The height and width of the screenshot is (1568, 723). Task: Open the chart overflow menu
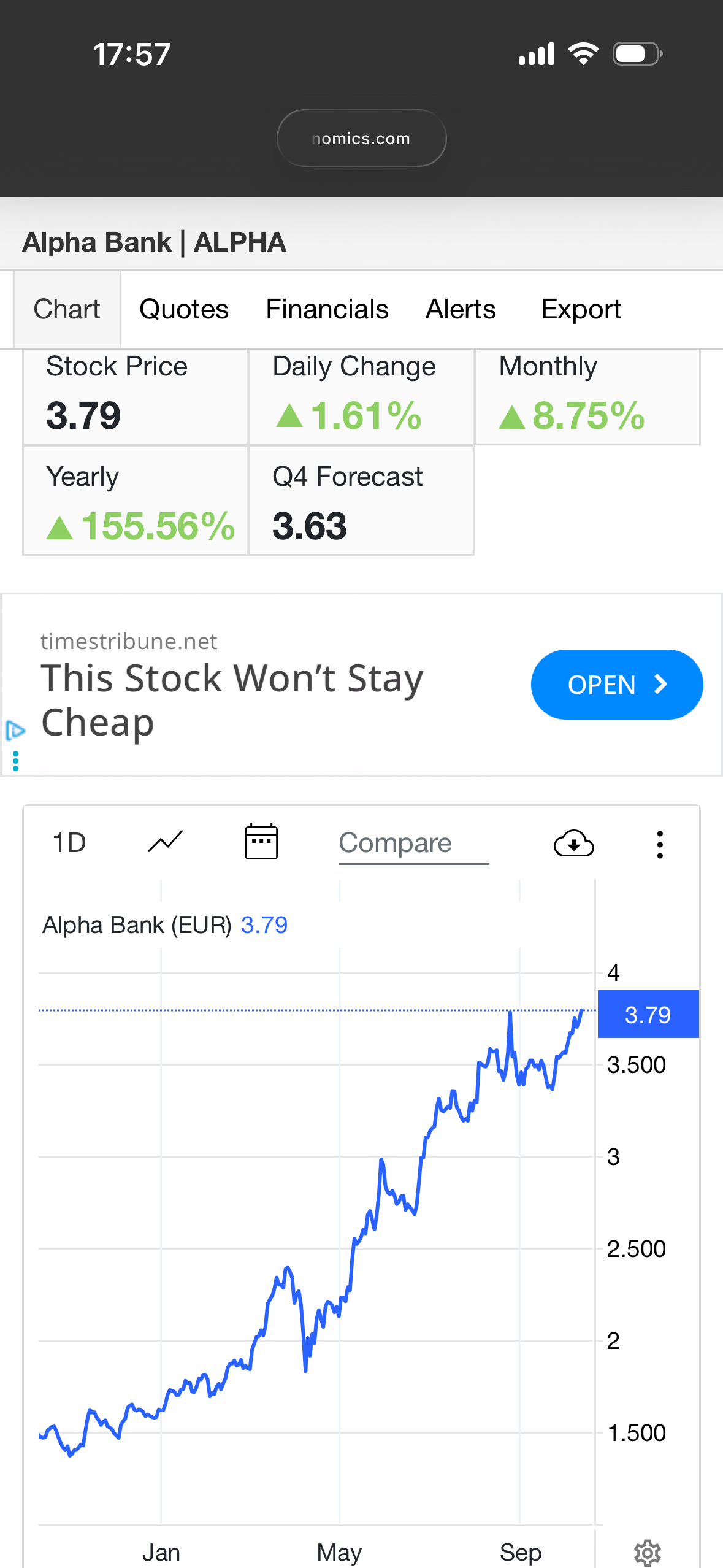click(x=660, y=845)
